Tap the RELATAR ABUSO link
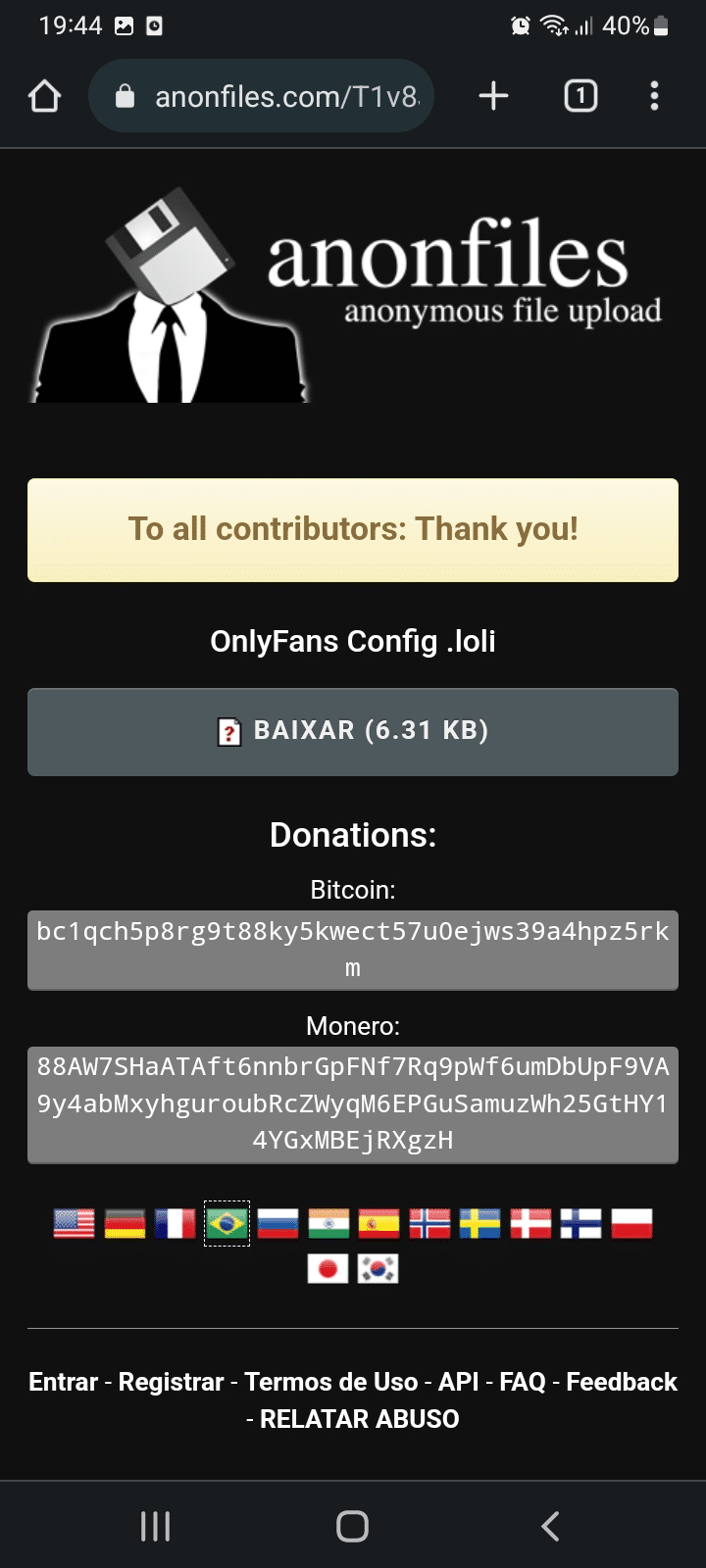The width and height of the screenshot is (706, 1568). (359, 1419)
